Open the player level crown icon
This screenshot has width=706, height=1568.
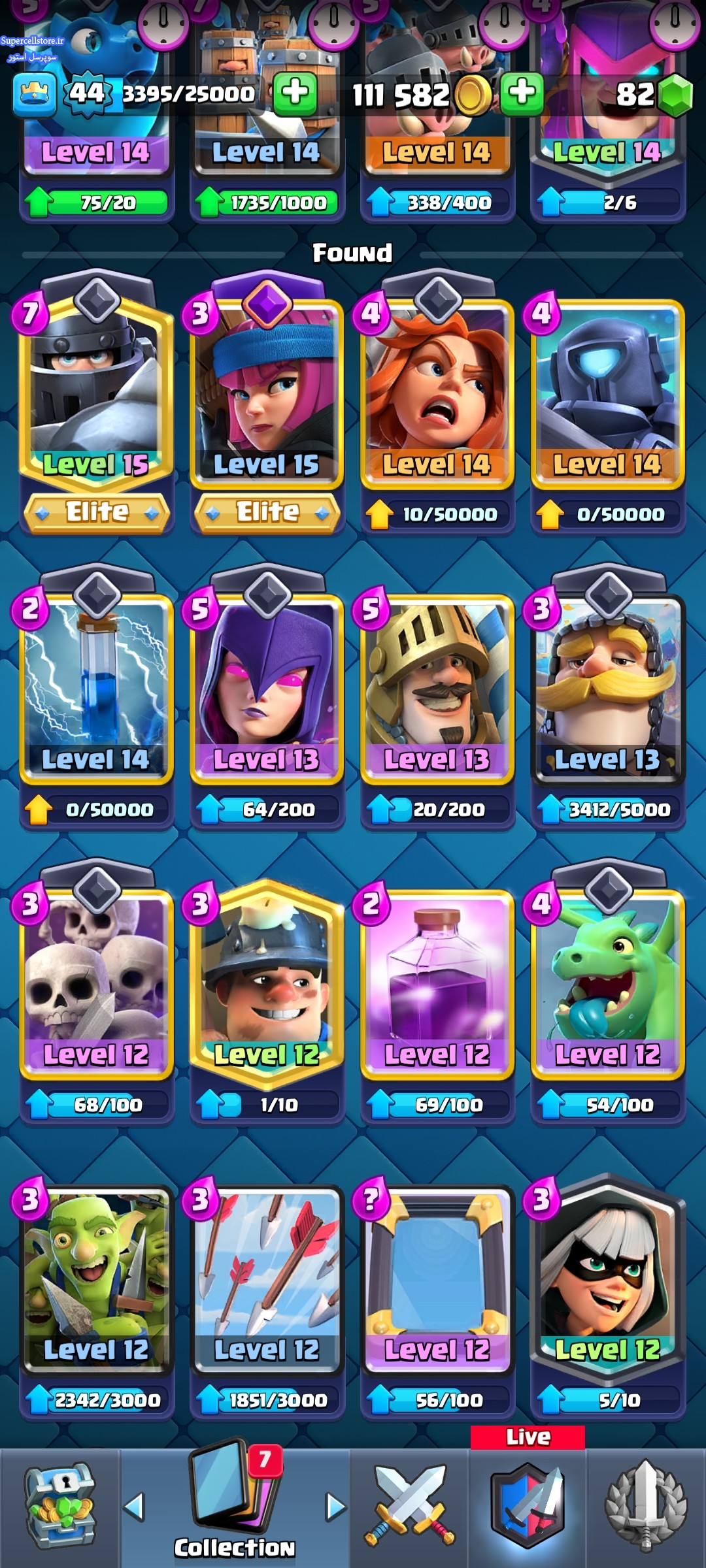click(x=34, y=94)
